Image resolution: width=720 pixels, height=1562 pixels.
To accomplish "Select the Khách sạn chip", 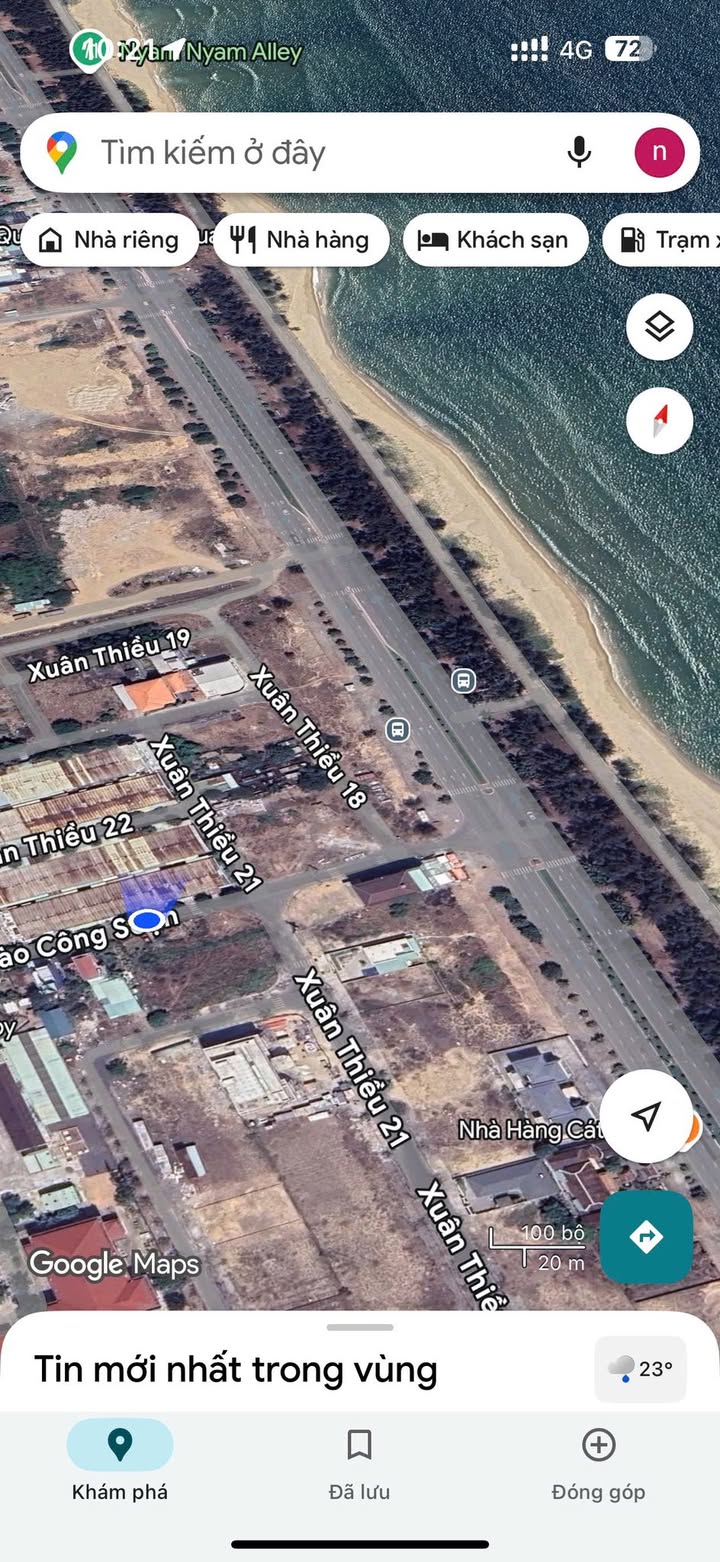I will 495,240.
